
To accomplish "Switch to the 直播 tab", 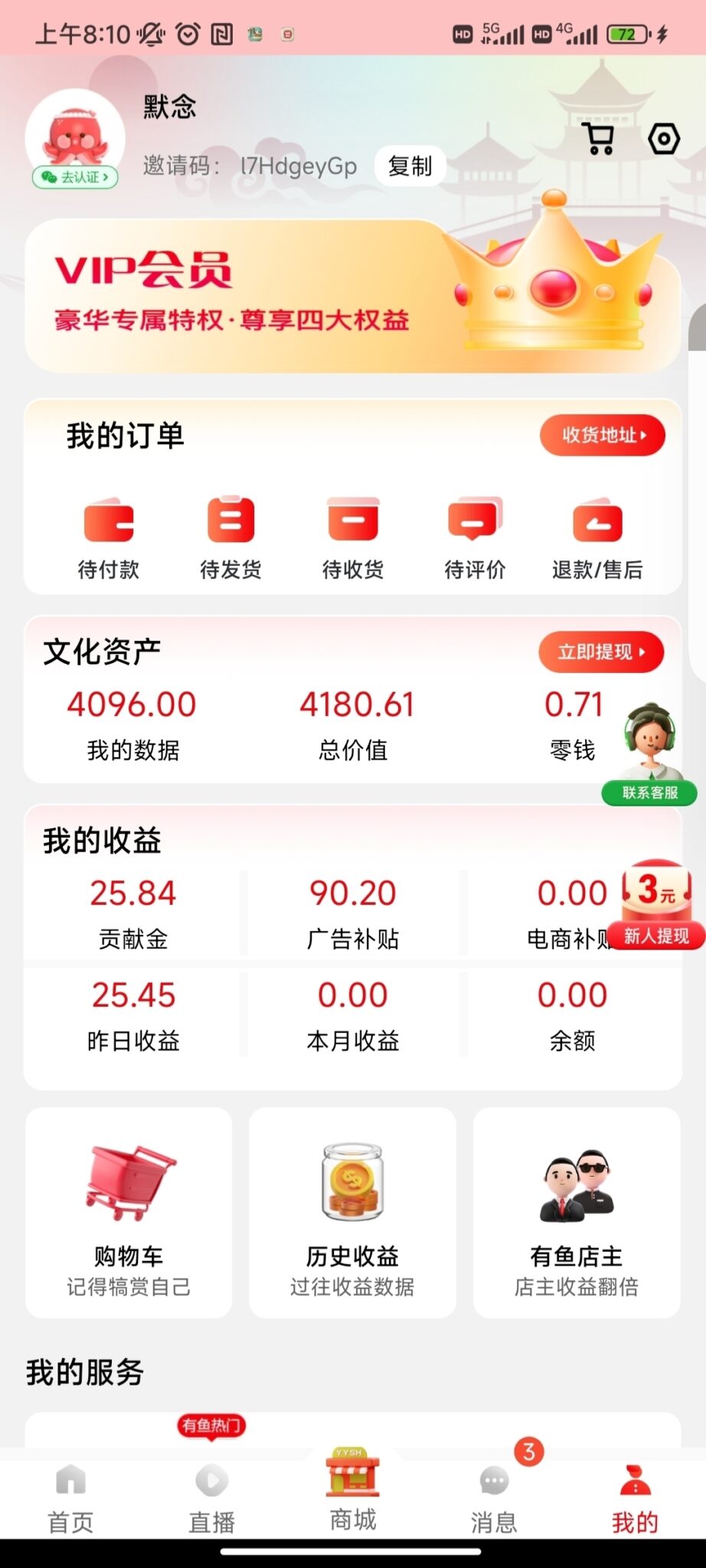I will pos(212,1499).
